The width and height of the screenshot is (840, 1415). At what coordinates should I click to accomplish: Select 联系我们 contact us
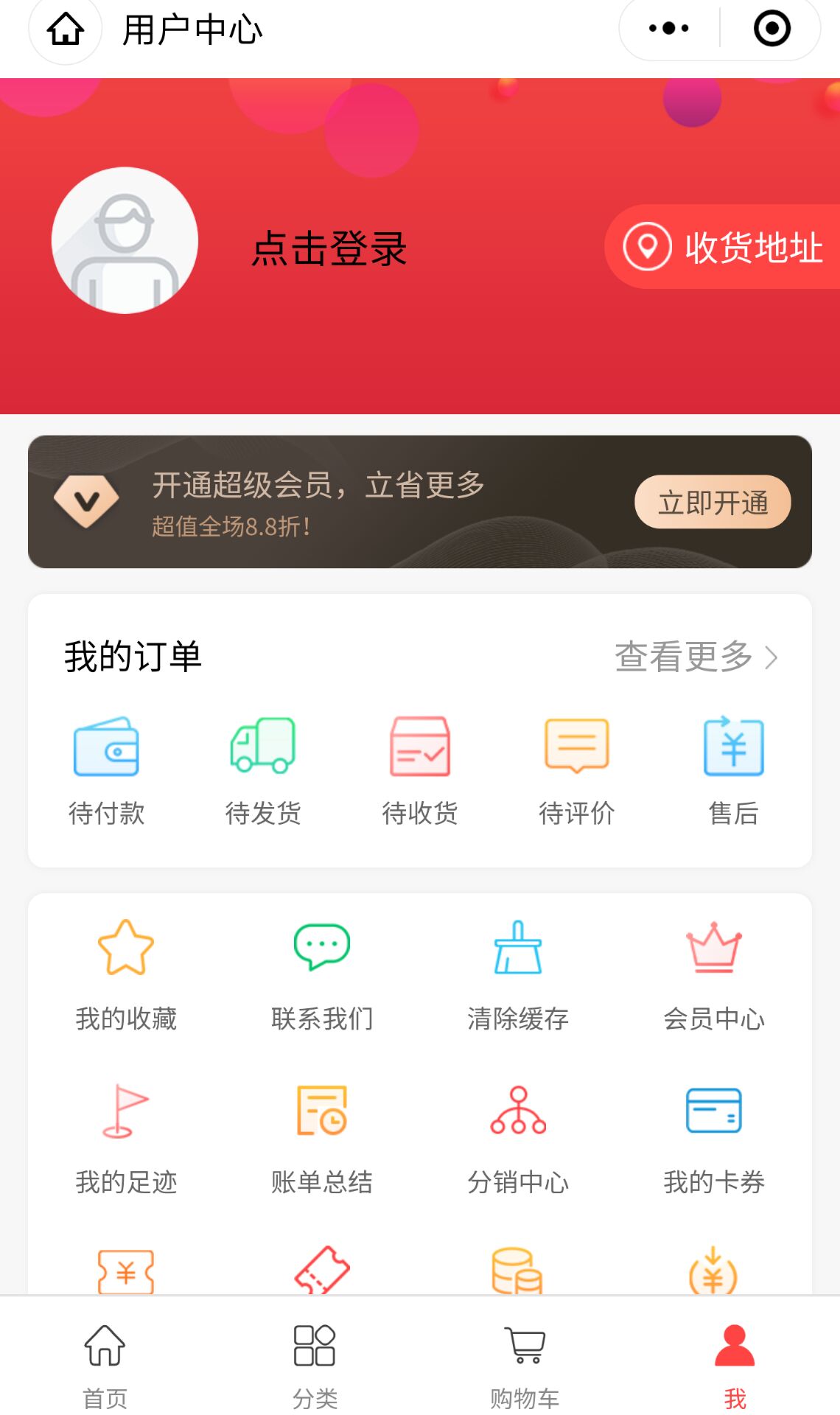pos(322,974)
